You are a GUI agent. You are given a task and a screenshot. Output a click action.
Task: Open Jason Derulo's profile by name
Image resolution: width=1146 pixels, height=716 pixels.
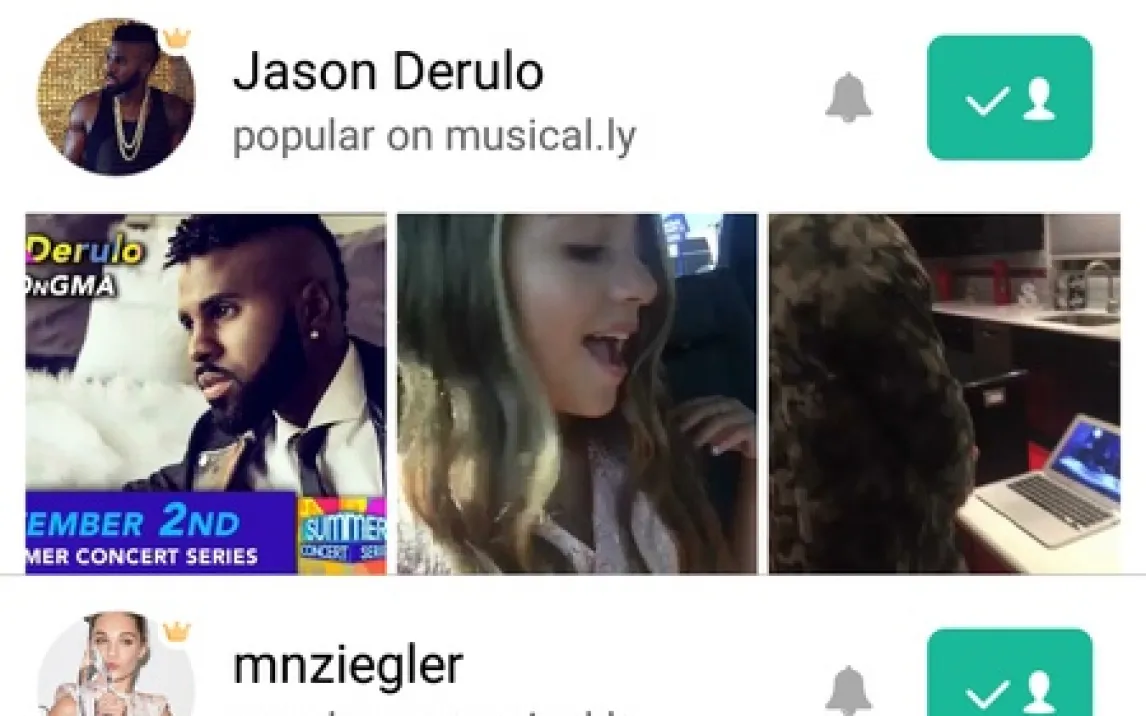coord(388,73)
